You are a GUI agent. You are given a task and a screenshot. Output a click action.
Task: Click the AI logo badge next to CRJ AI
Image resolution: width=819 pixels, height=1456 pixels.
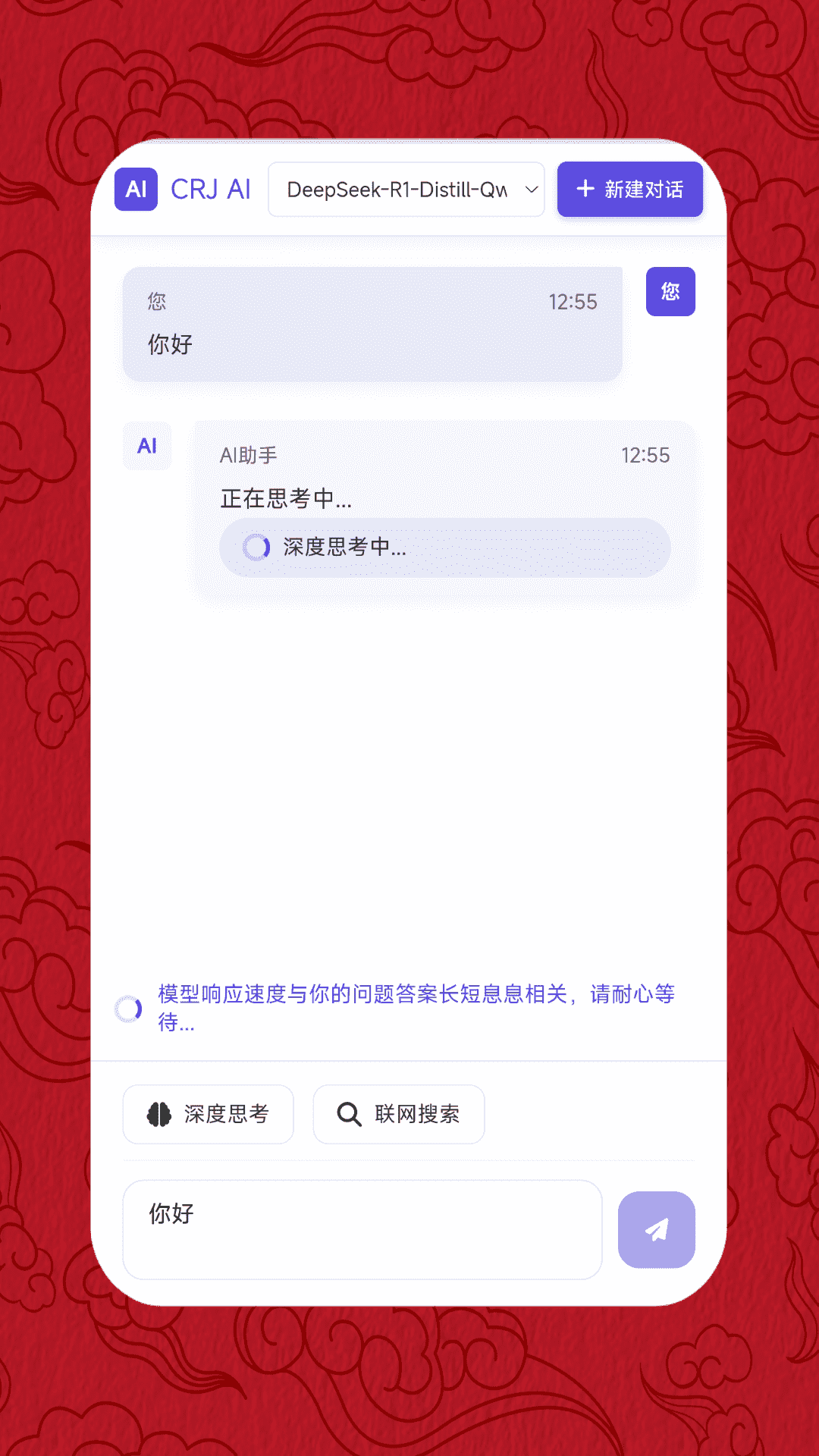pyautogui.click(x=135, y=190)
